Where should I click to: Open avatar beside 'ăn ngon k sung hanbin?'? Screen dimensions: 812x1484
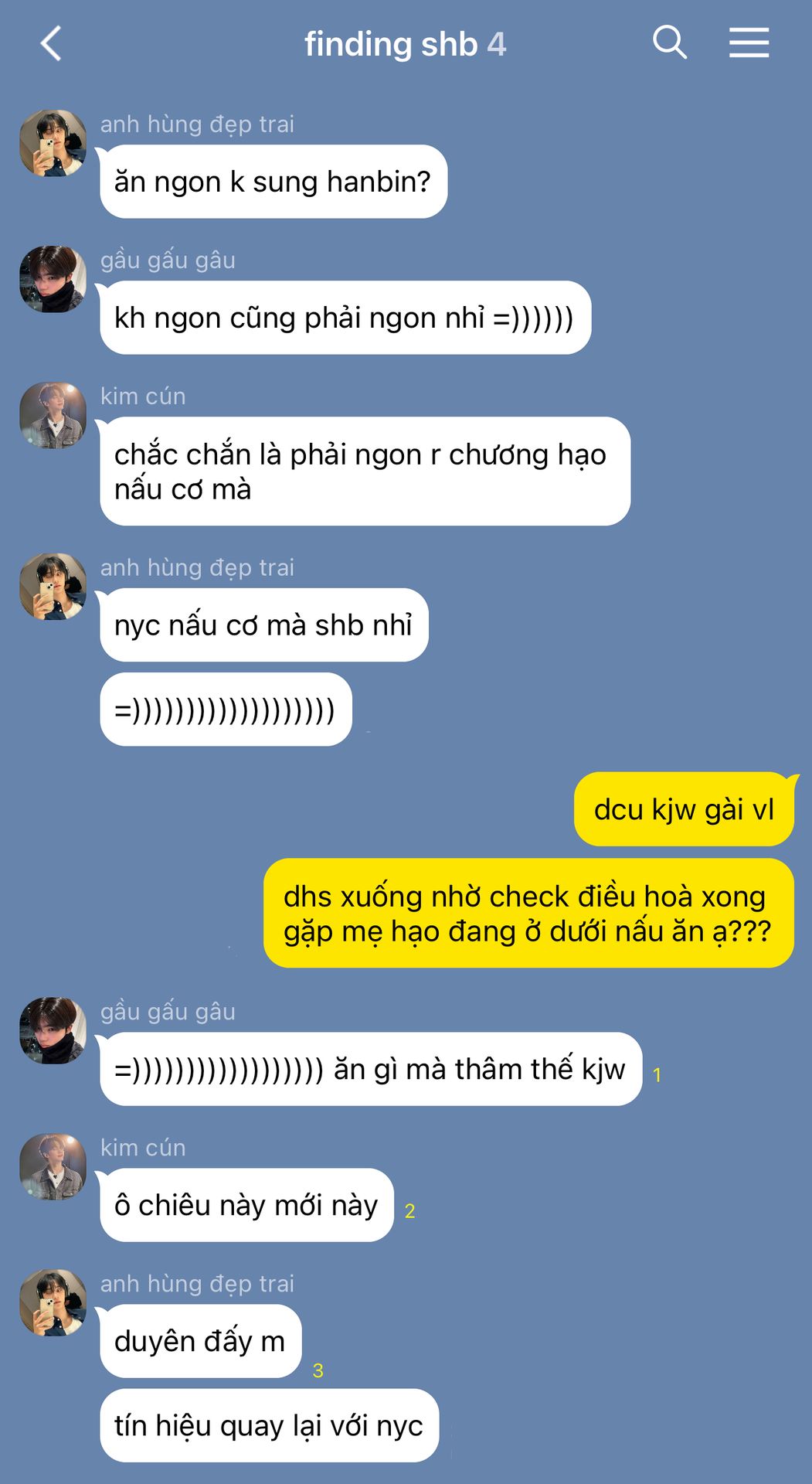coord(53,143)
